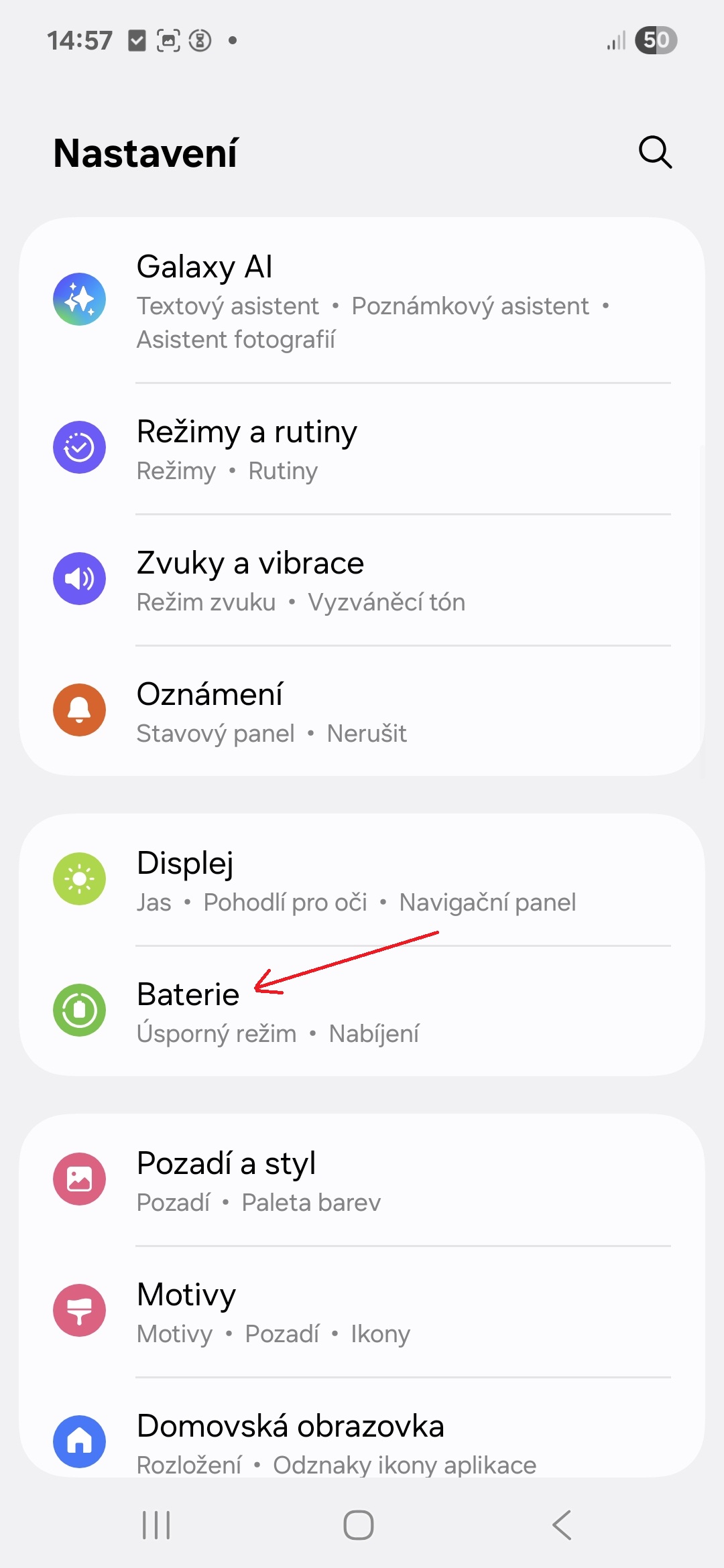This screenshot has height=1568, width=724.
Task: Go back with the navigation bar arrow
Action: click(562, 1525)
